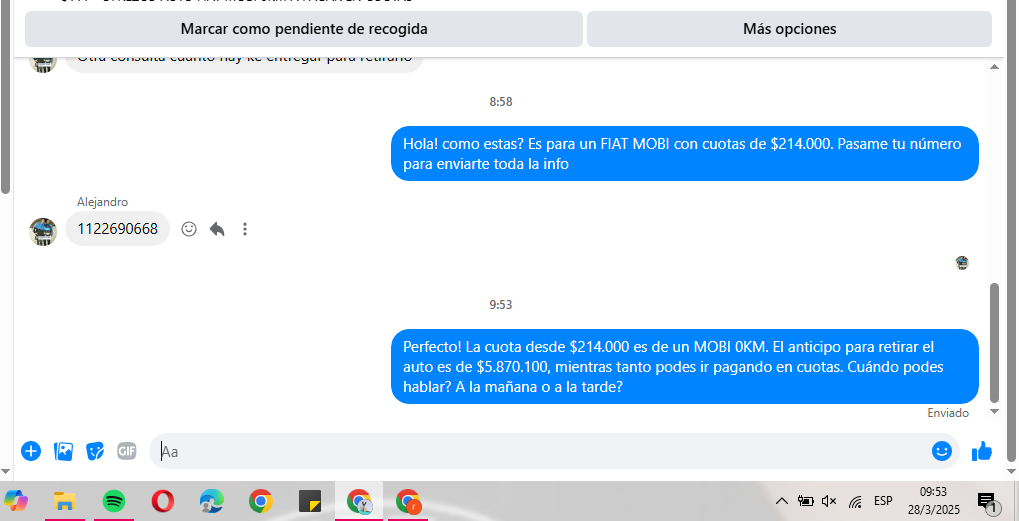Reply to the 1122690668 message
Image resolution: width=1019 pixels, height=521 pixels.
[217, 229]
